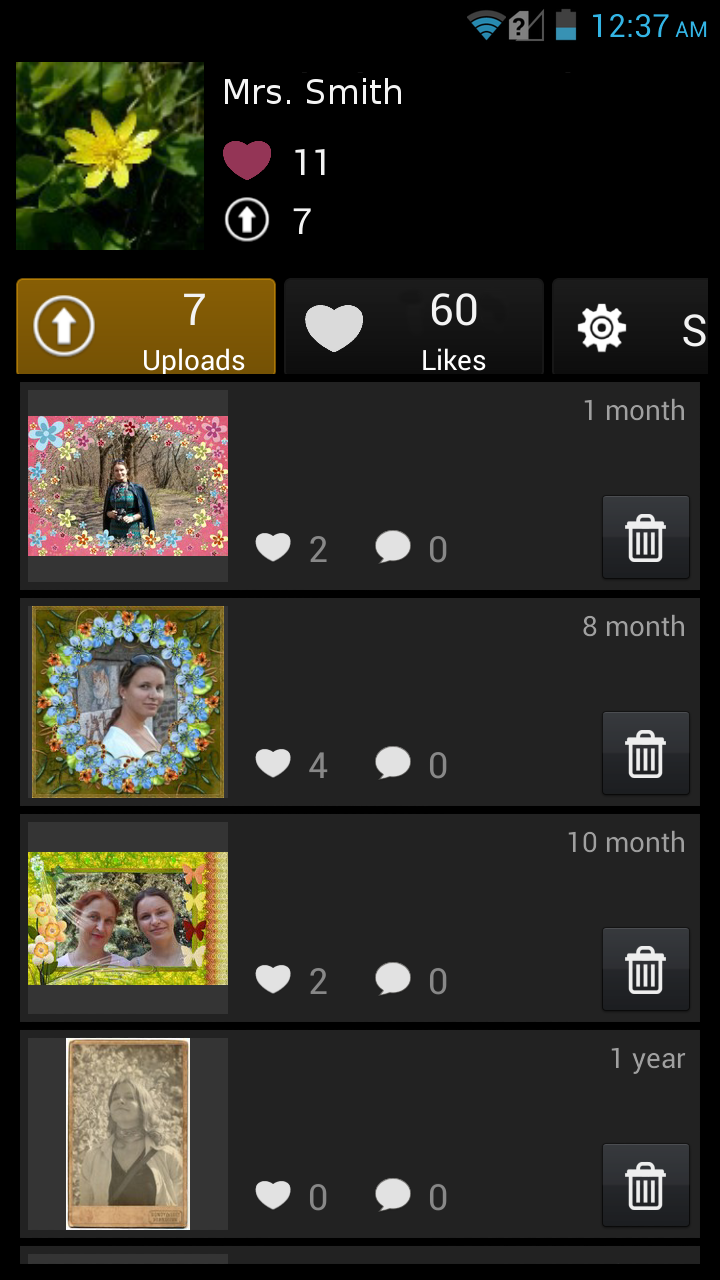Viewport: 720px width, 1280px height.
Task: Switch to the Likes tab
Action: tap(413, 326)
